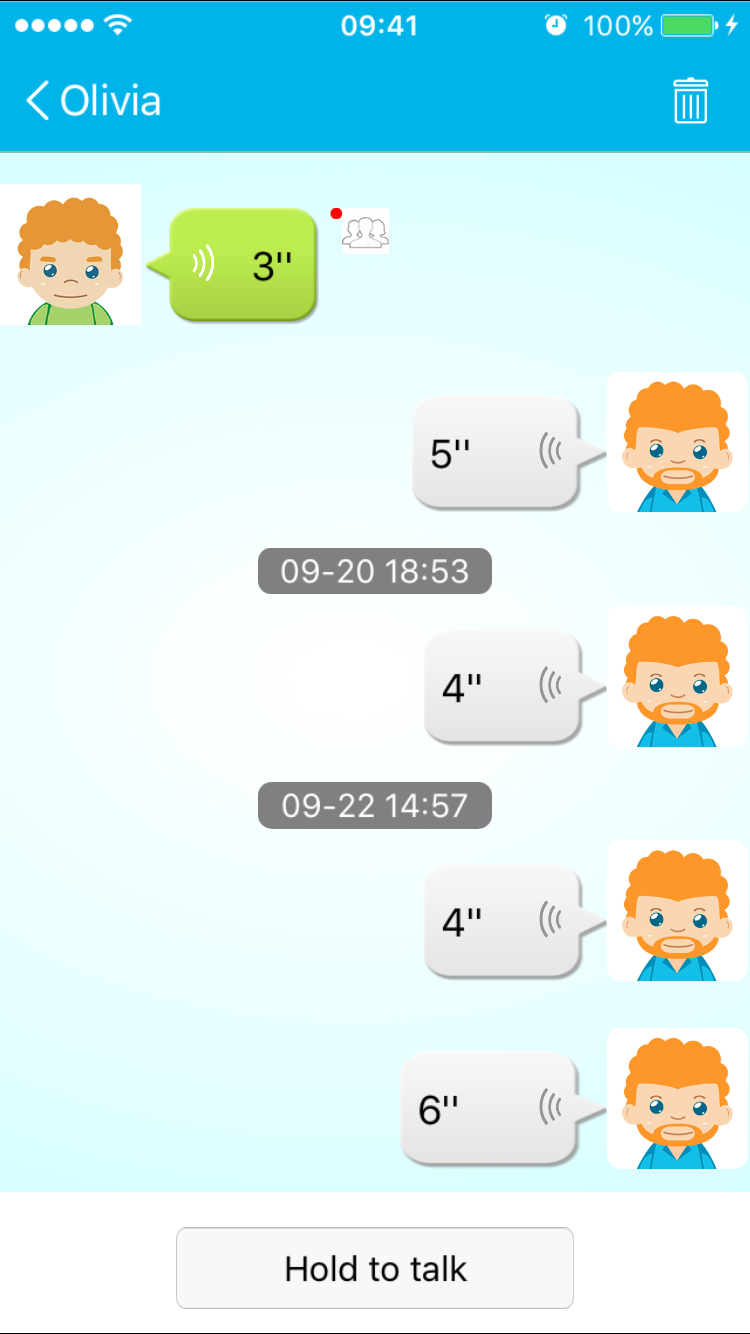Image resolution: width=750 pixels, height=1334 pixels.
Task: Tap the Hold to talk button
Action: (375, 1268)
